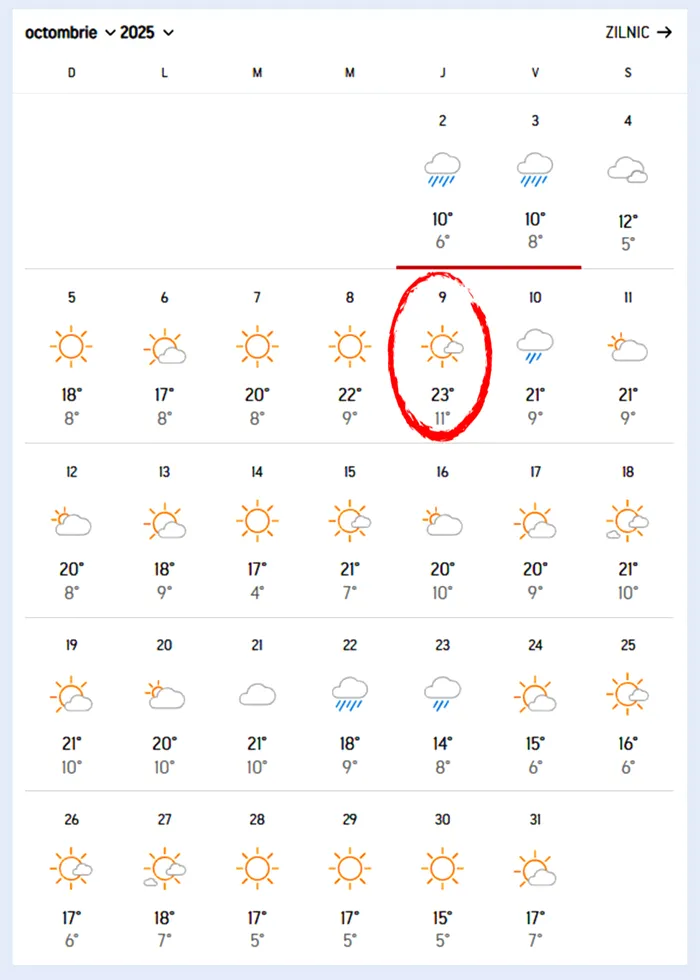Open day 25 forecast details
The width and height of the screenshot is (700, 980).
[627, 703]
